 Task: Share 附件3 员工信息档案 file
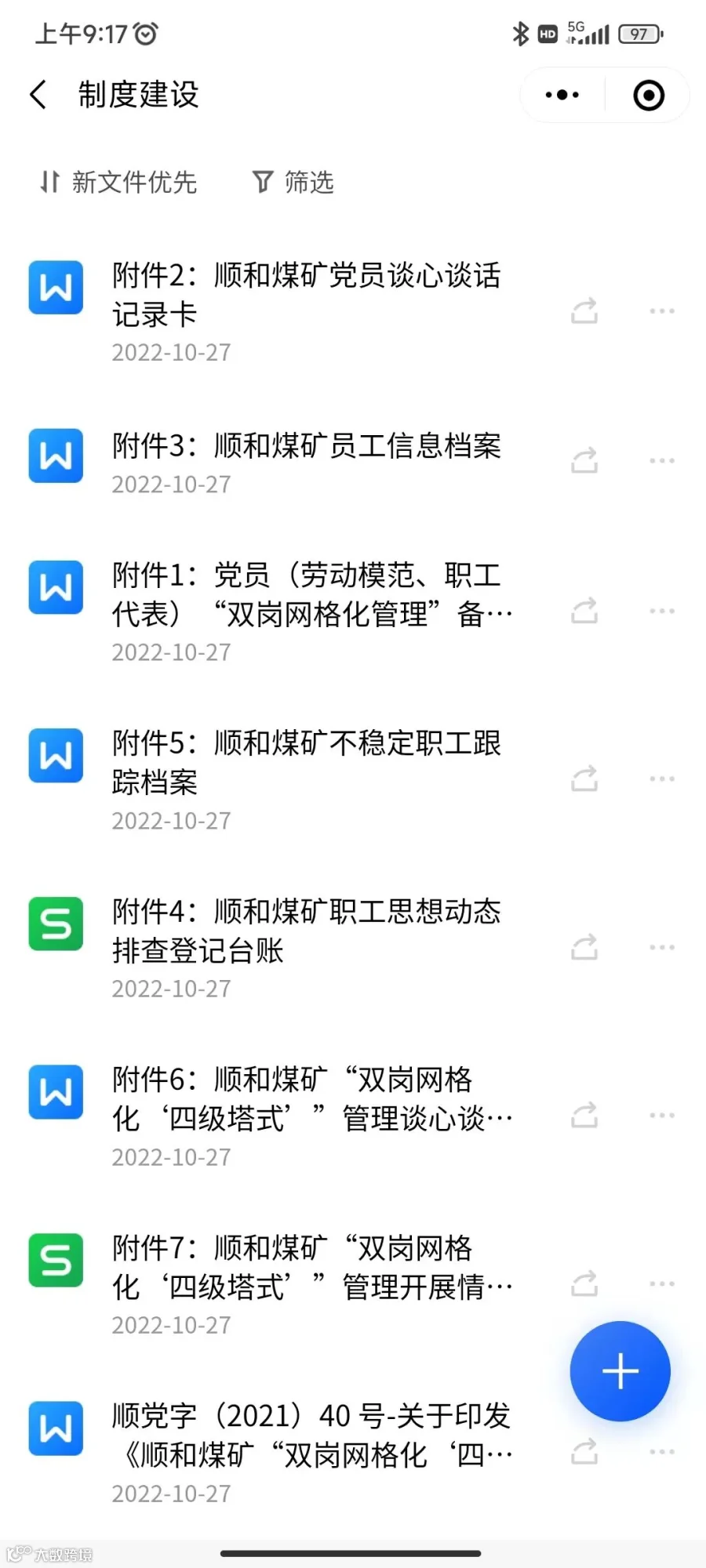(x=584, y=461)
